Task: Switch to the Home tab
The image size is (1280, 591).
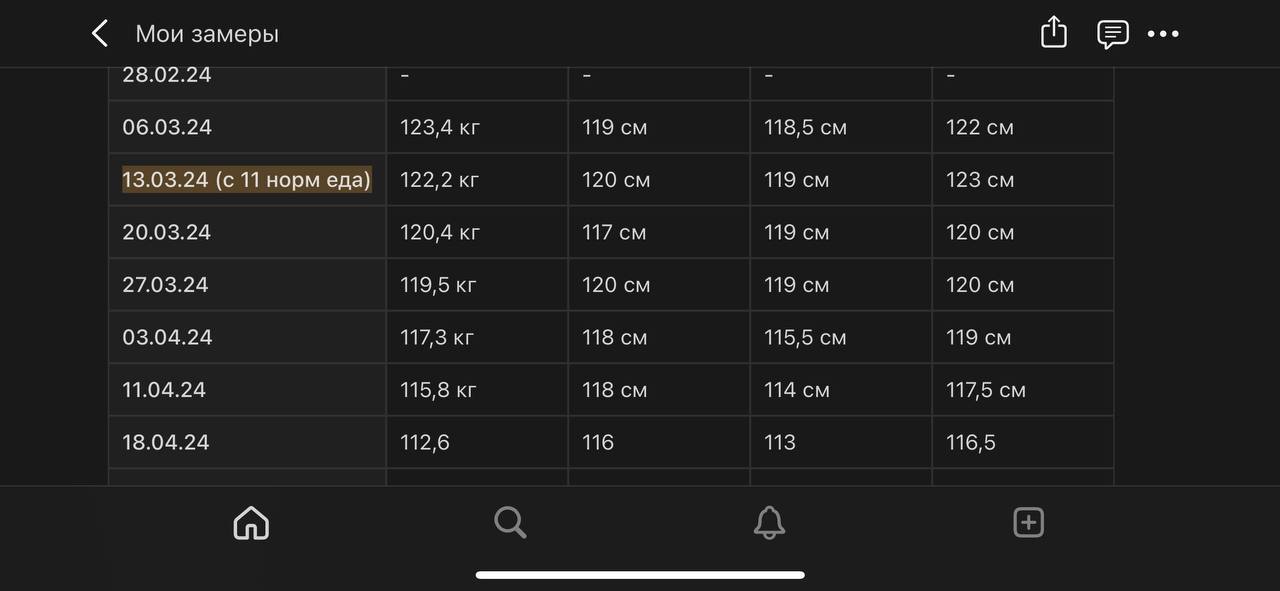Action: point(251,523)
